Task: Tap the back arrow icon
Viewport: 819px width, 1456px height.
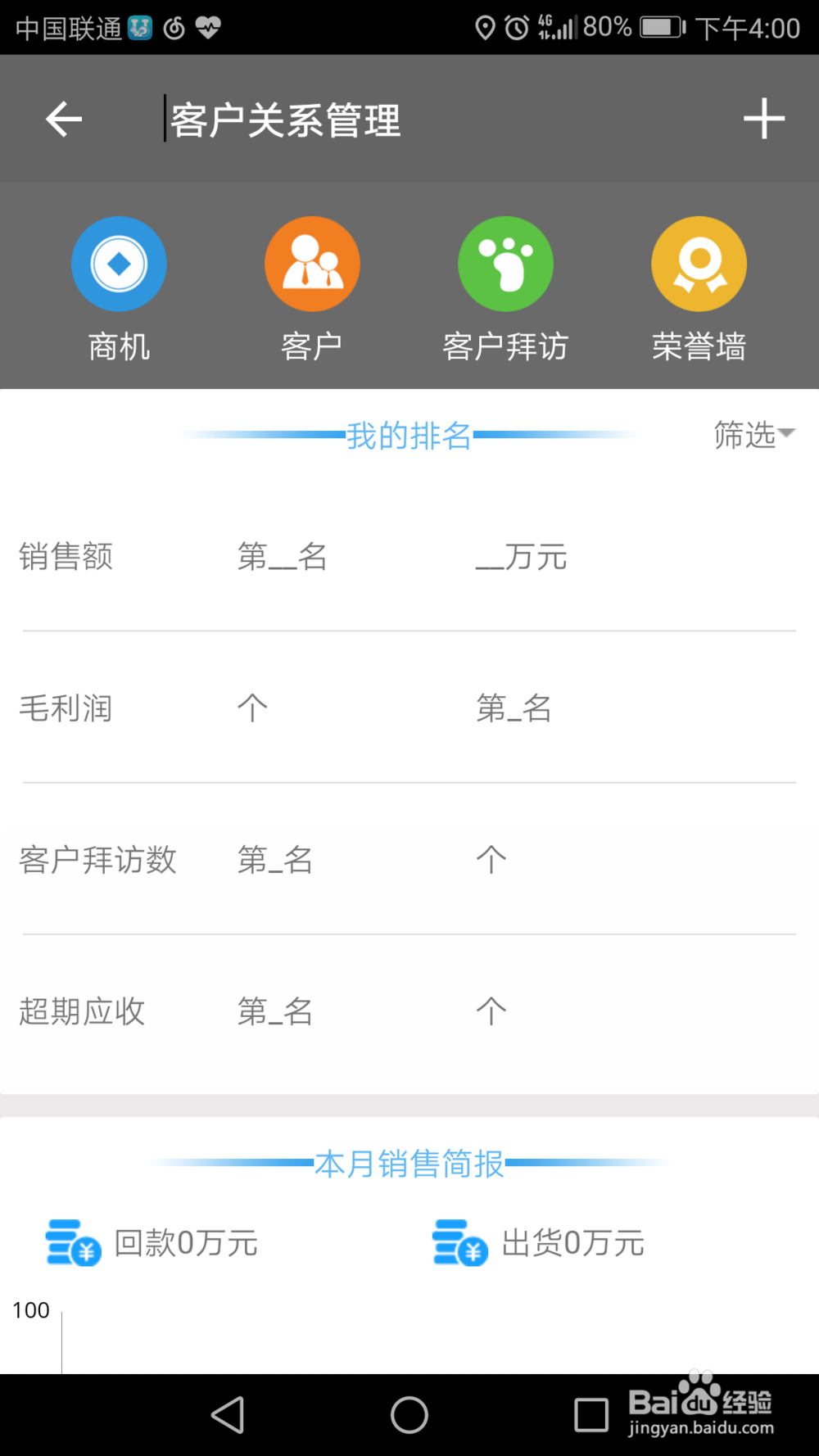Action: click(62, 118)
